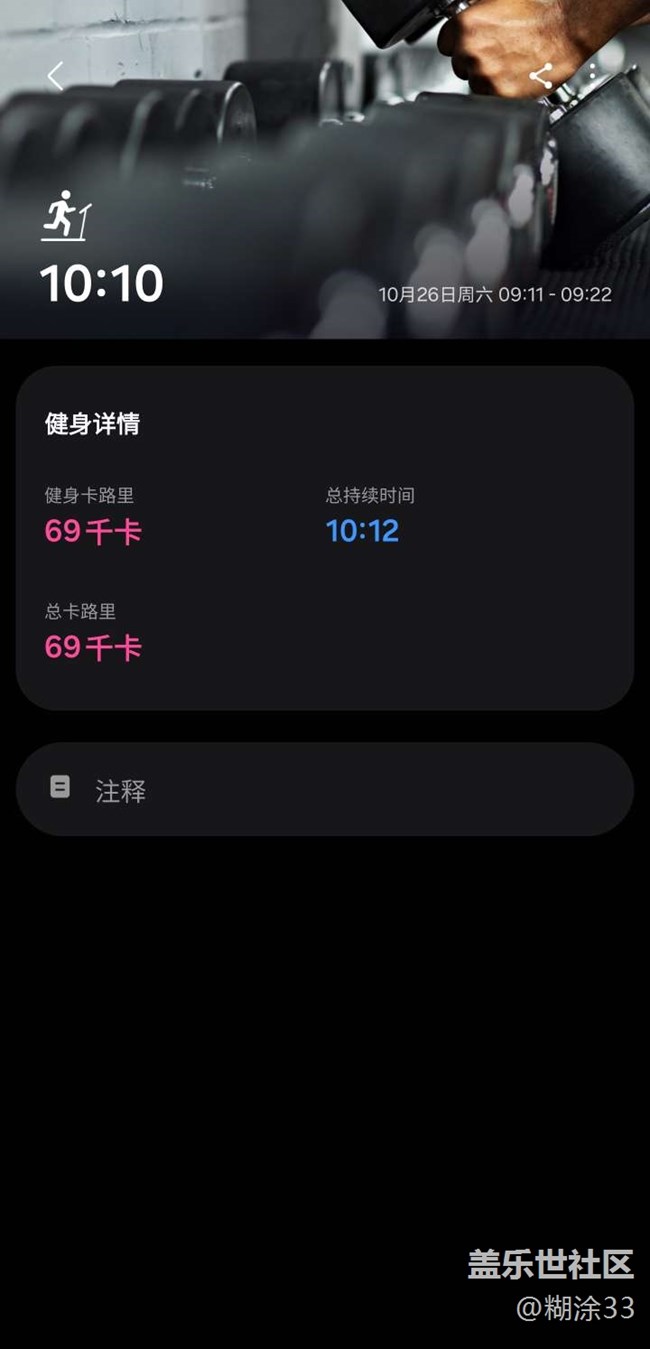Go back using the top-left arrow
The width and height of the screenshot is (650, 1349).
point(55,75)
